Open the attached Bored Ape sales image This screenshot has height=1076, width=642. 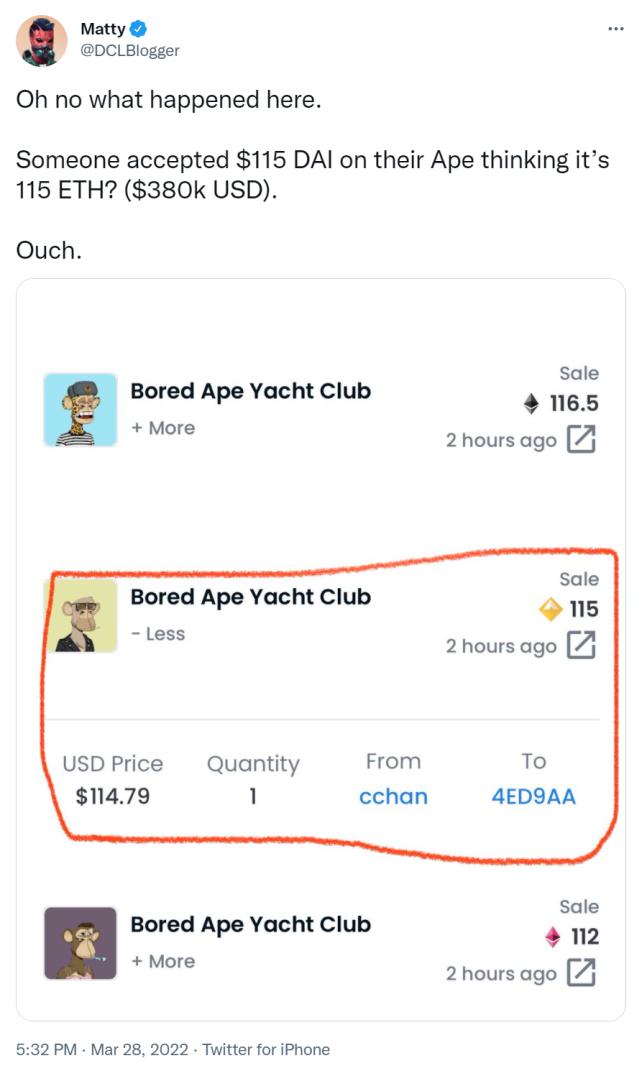[x=320, y=650]
